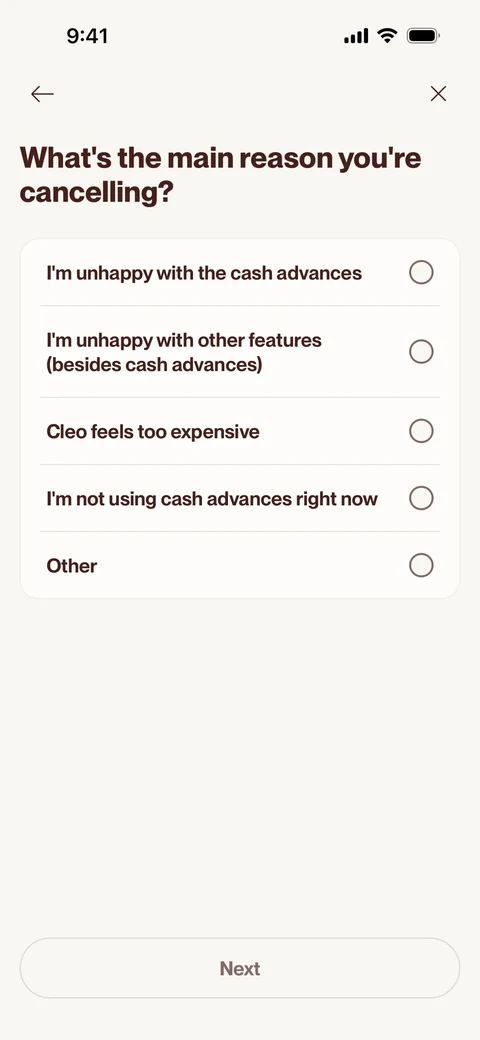
Task: Close the cancellation survey
Action: tap(438, 94)
